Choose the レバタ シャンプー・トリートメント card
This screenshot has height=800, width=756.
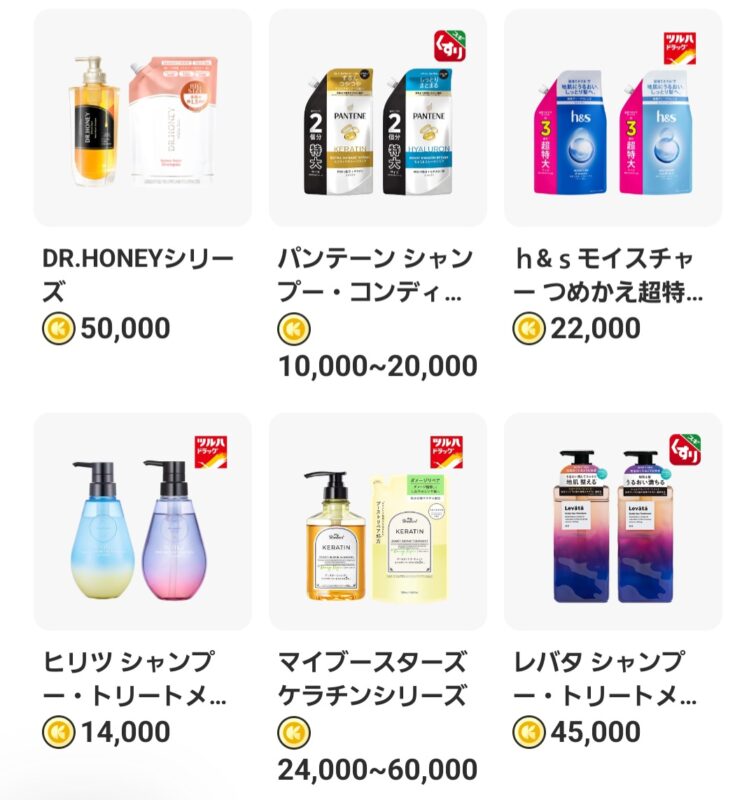(x=612, y=522)
